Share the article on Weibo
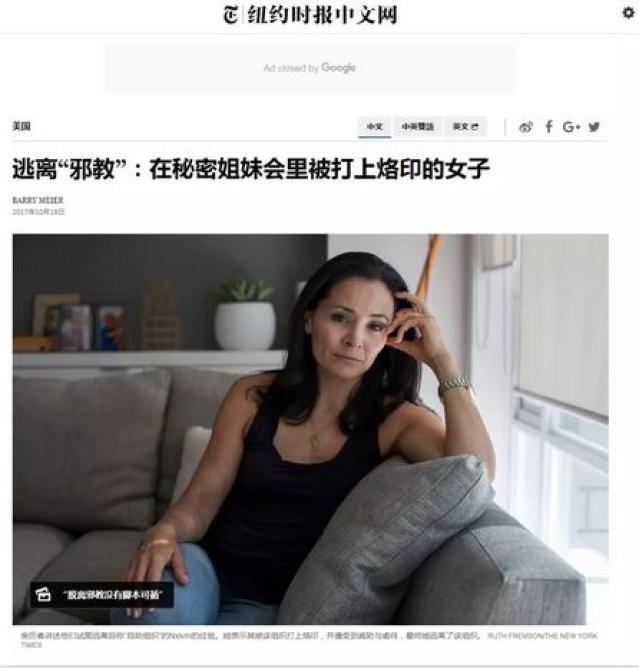The image size is (639, 668). pos(526,127)
